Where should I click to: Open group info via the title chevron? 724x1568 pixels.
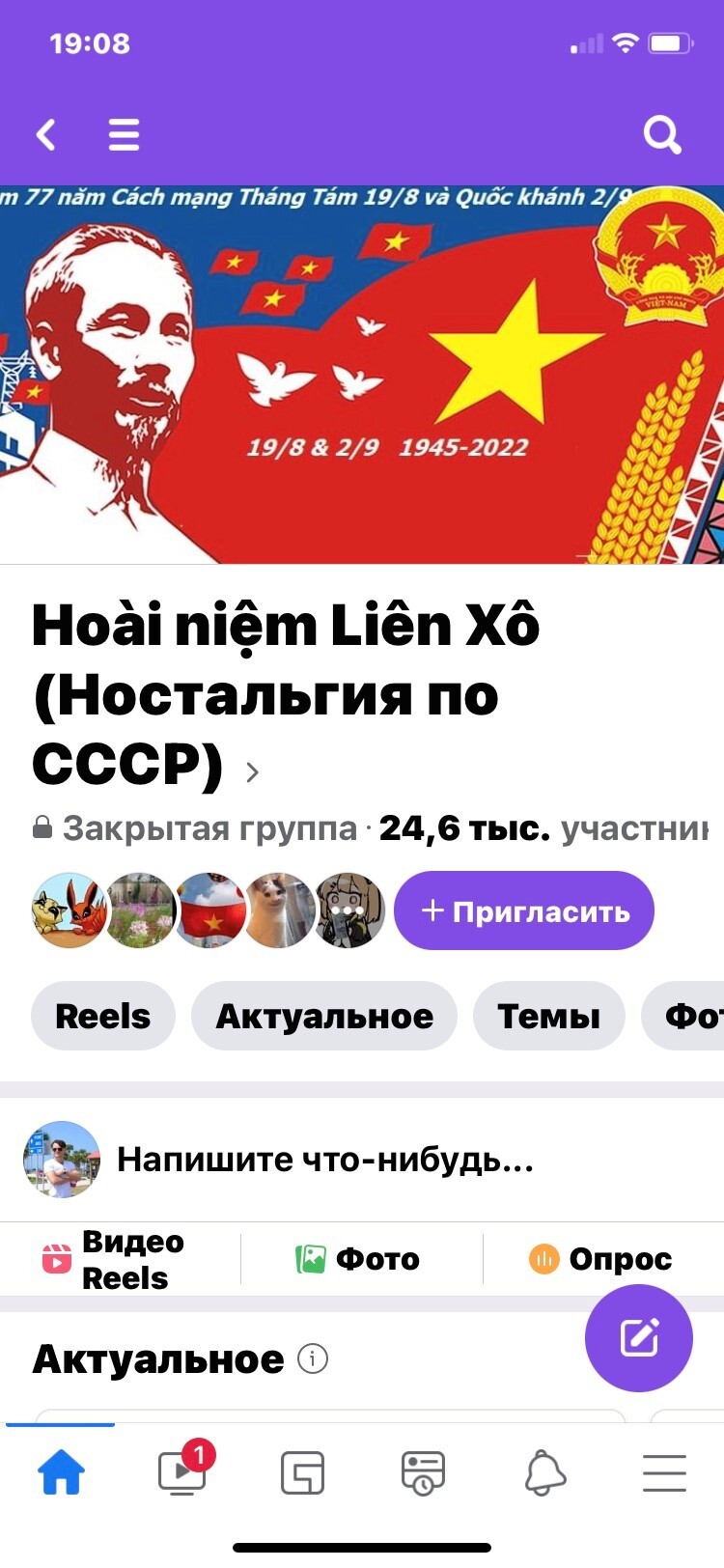(253, 772)
